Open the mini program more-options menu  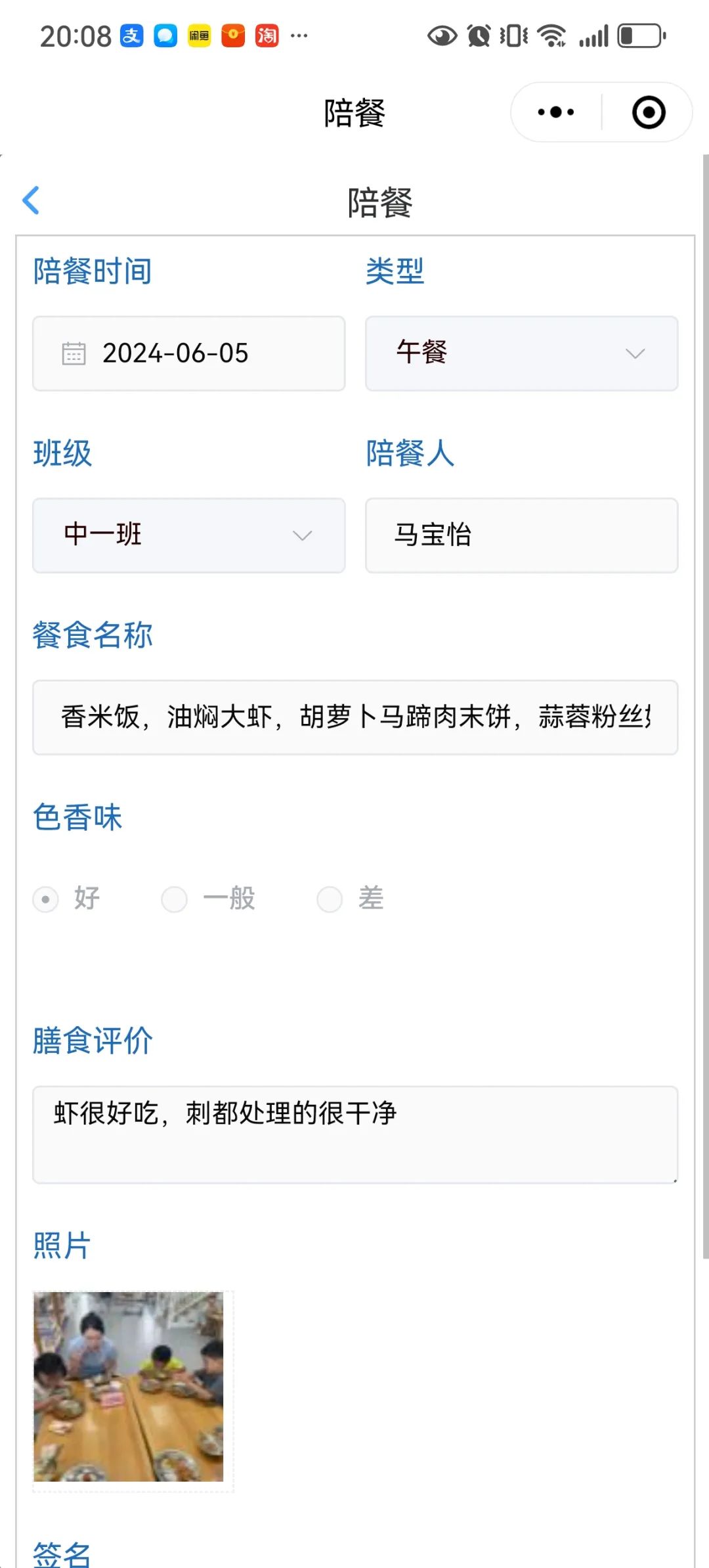pos(555,112)
